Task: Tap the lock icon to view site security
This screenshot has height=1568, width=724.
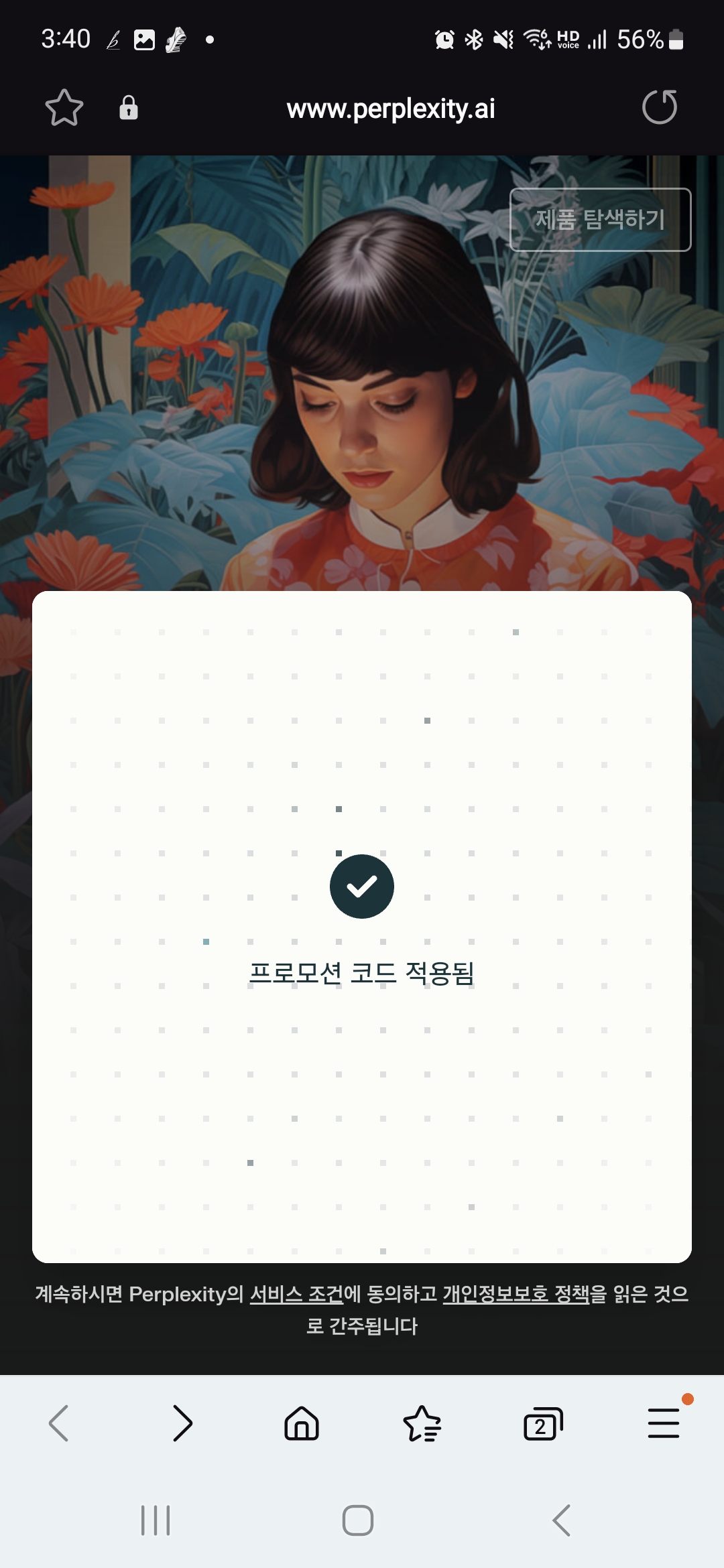Action: click(x=127, y=109)
